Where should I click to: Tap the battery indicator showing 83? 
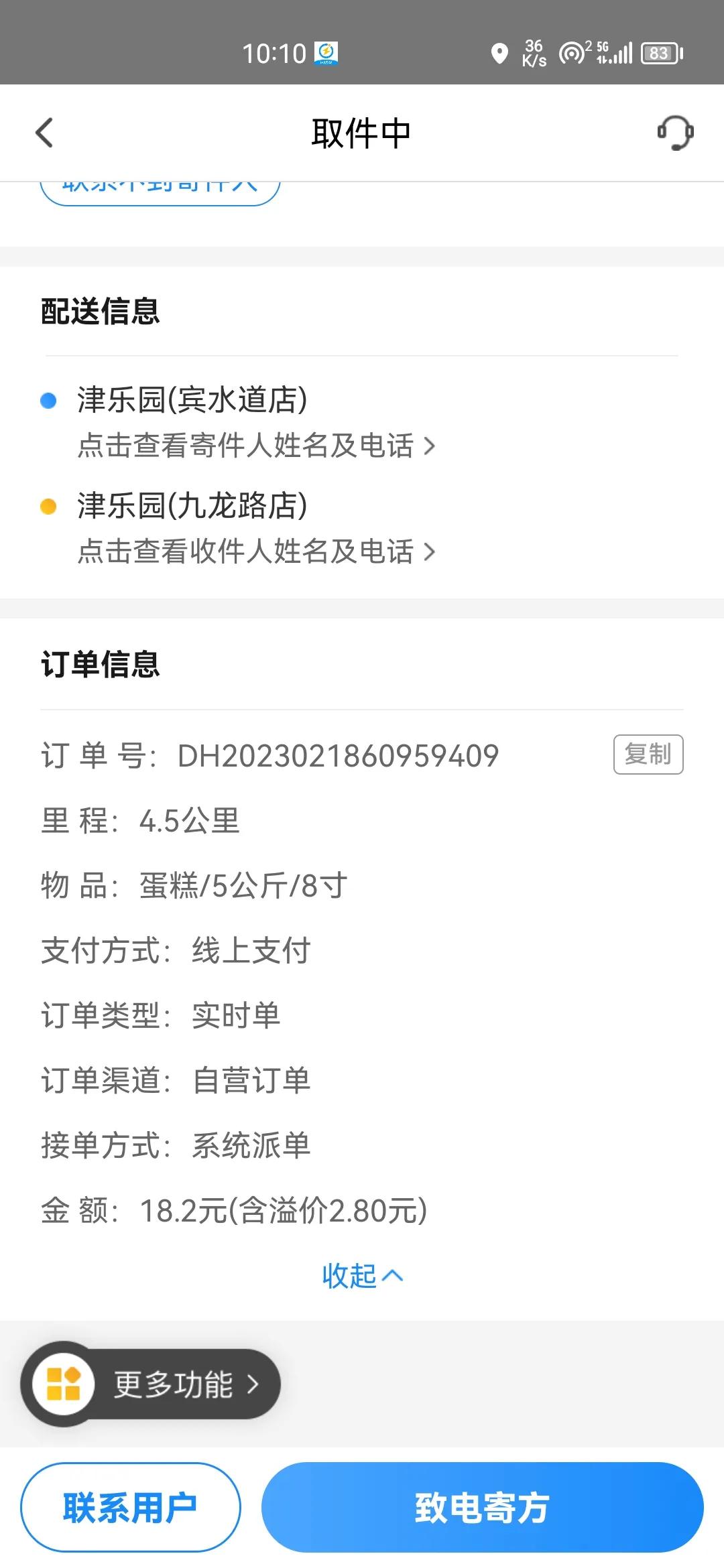[659, 54]
